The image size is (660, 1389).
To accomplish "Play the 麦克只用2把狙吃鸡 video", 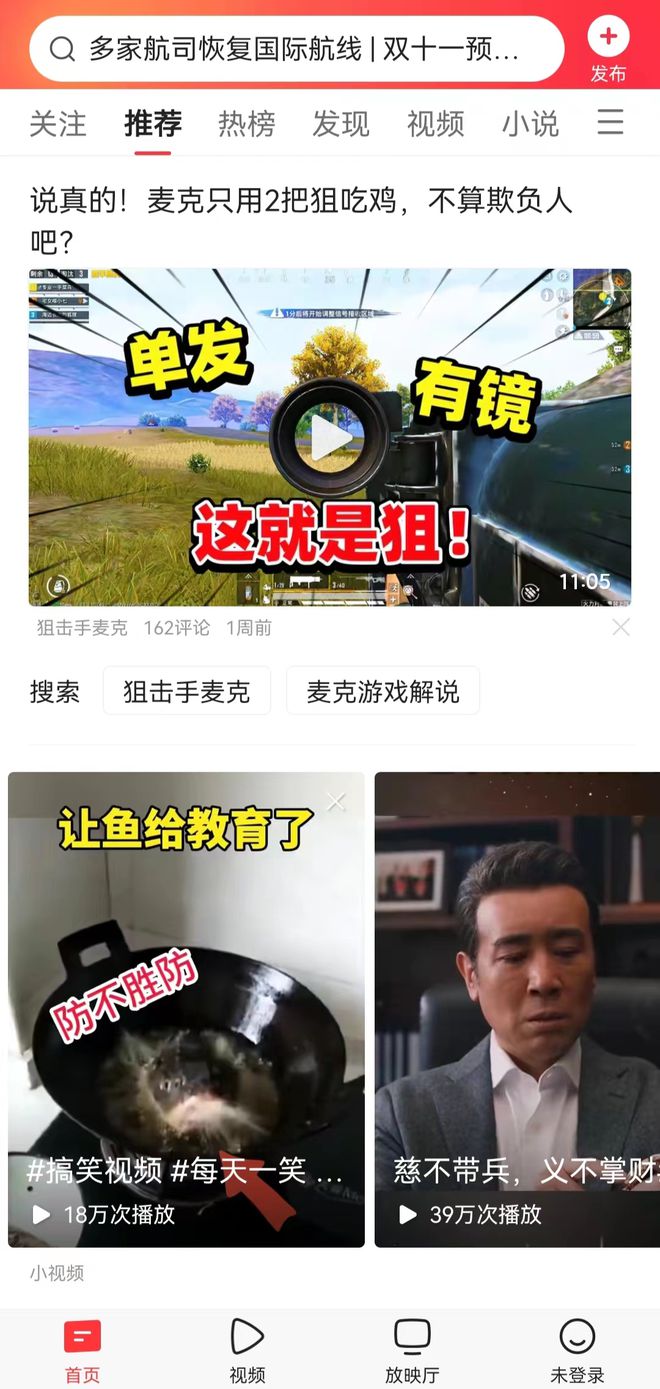I will click(x=330, y=437).
